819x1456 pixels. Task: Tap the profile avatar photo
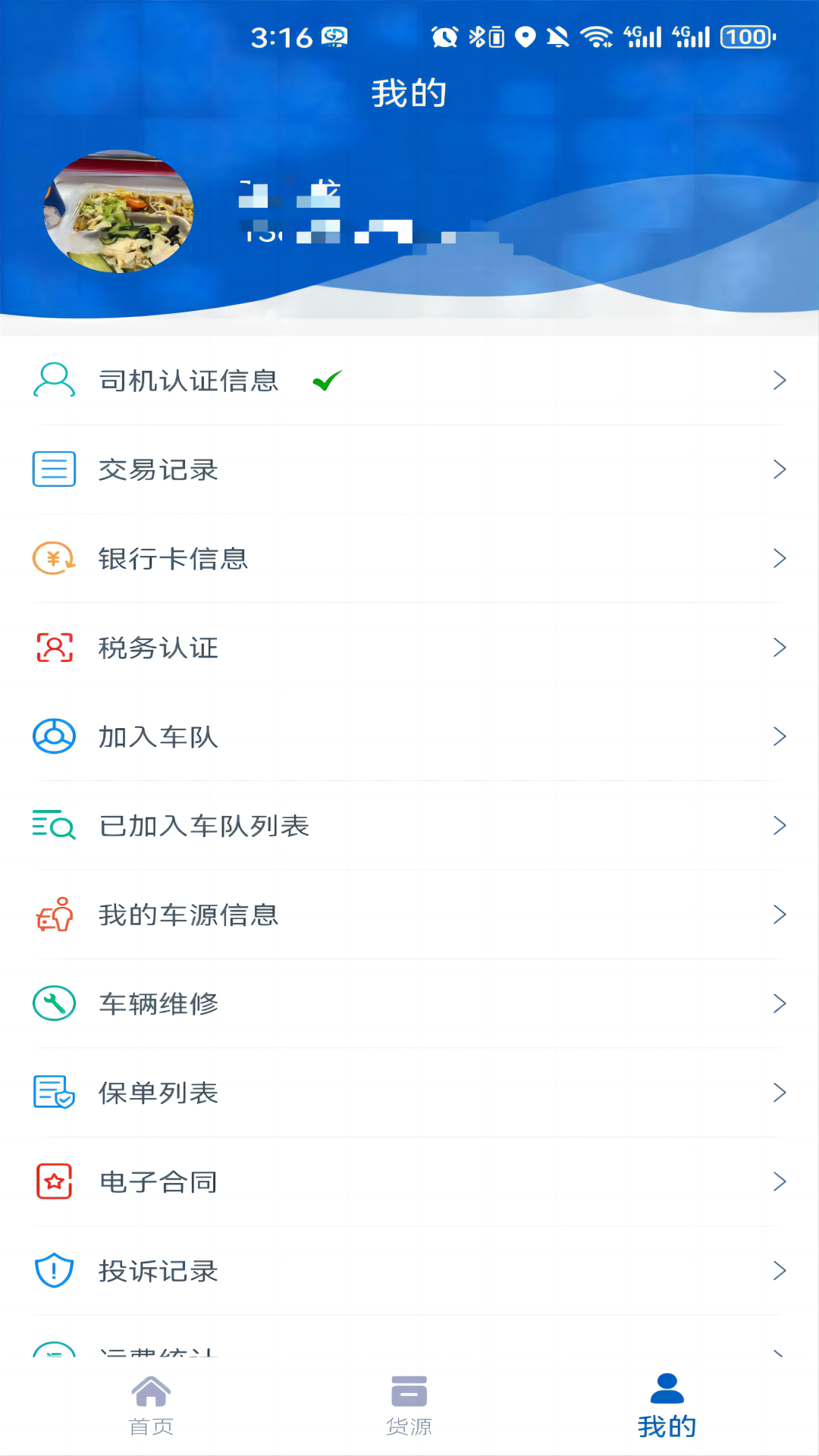(119, 212)
